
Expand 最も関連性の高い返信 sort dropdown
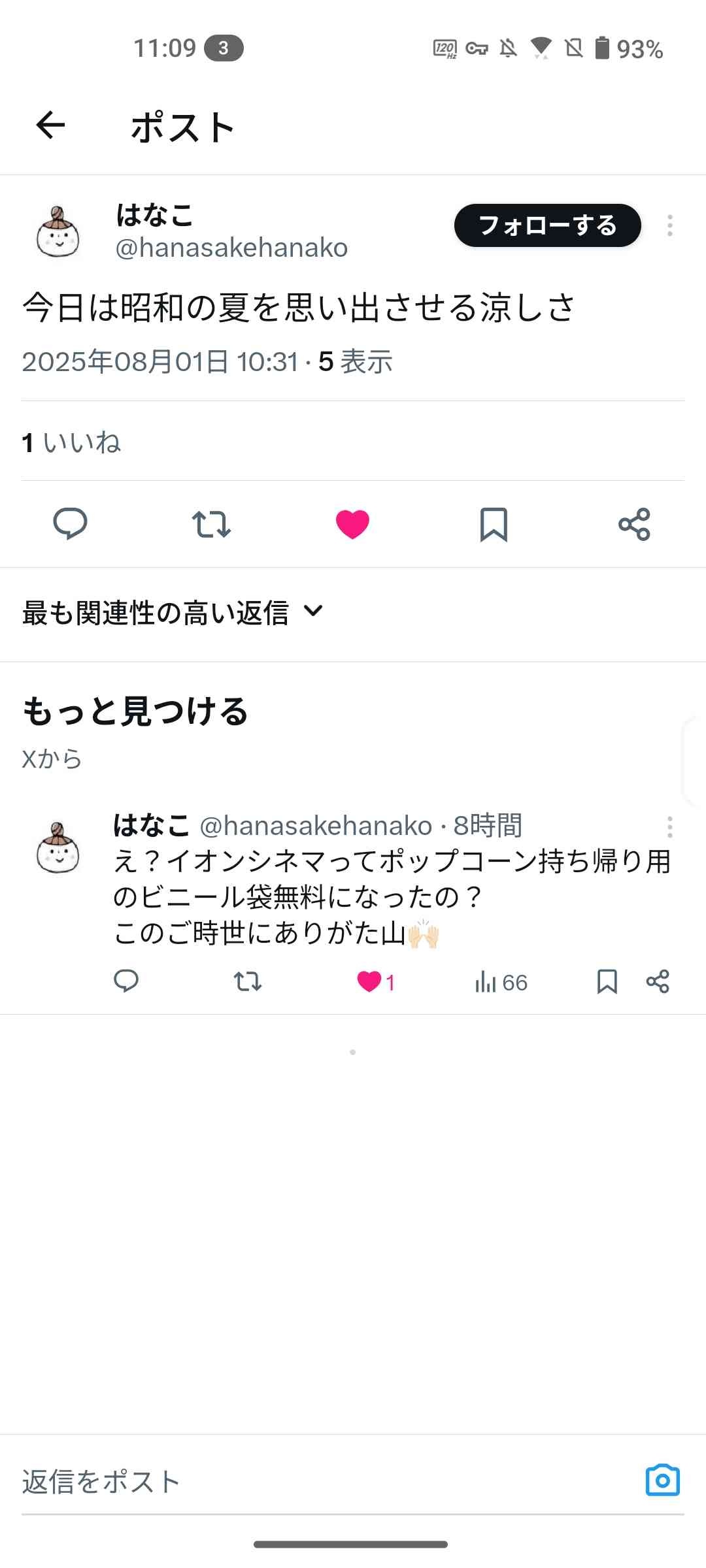point(173,612)
